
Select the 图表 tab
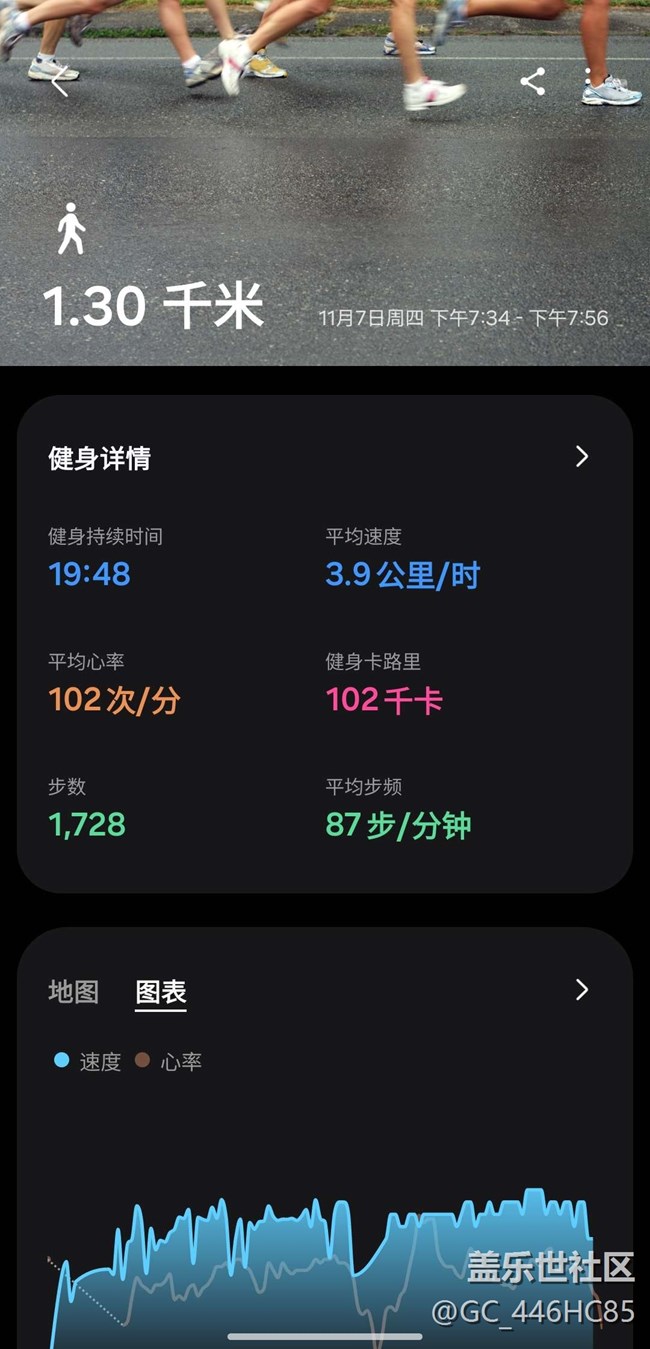tap(161, 992)
